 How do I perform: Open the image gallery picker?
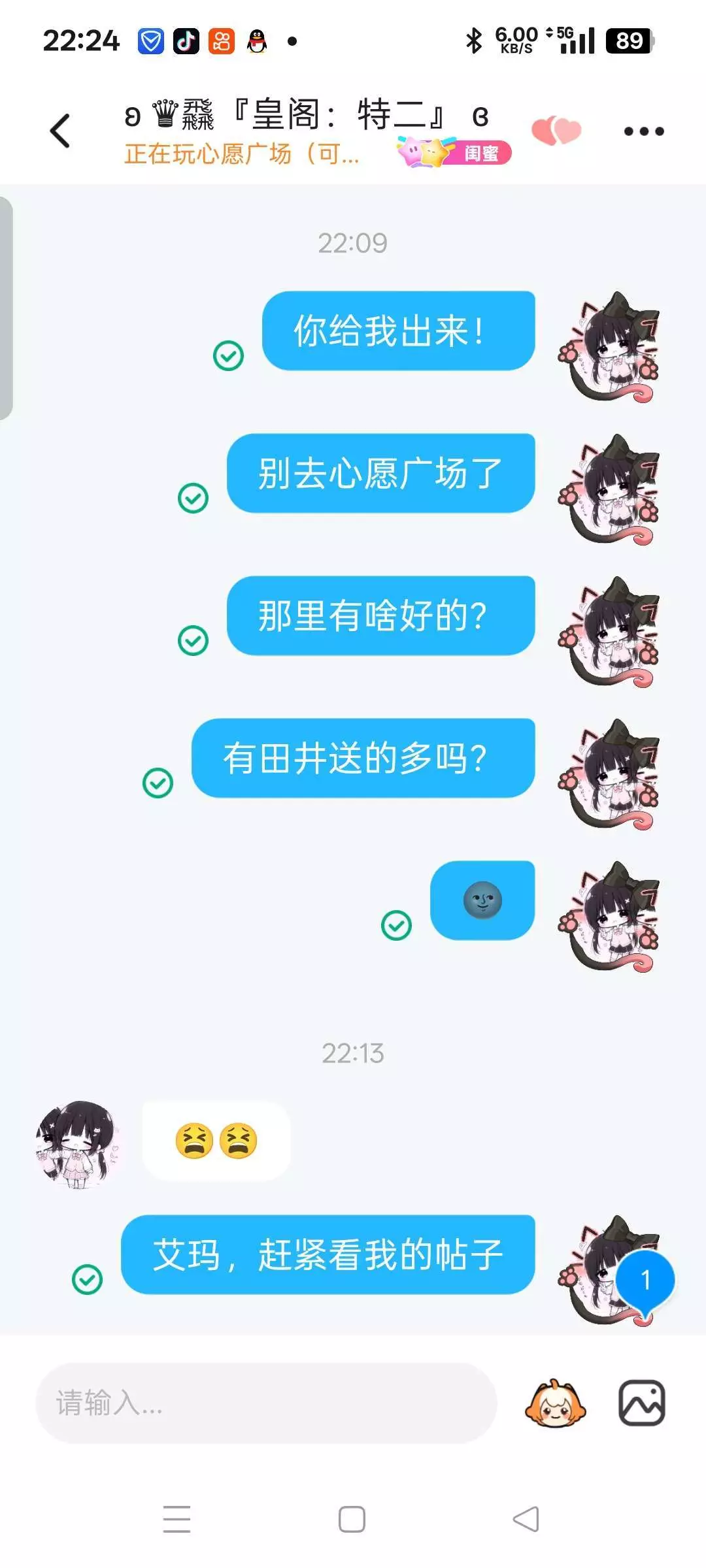(642, 1403)
